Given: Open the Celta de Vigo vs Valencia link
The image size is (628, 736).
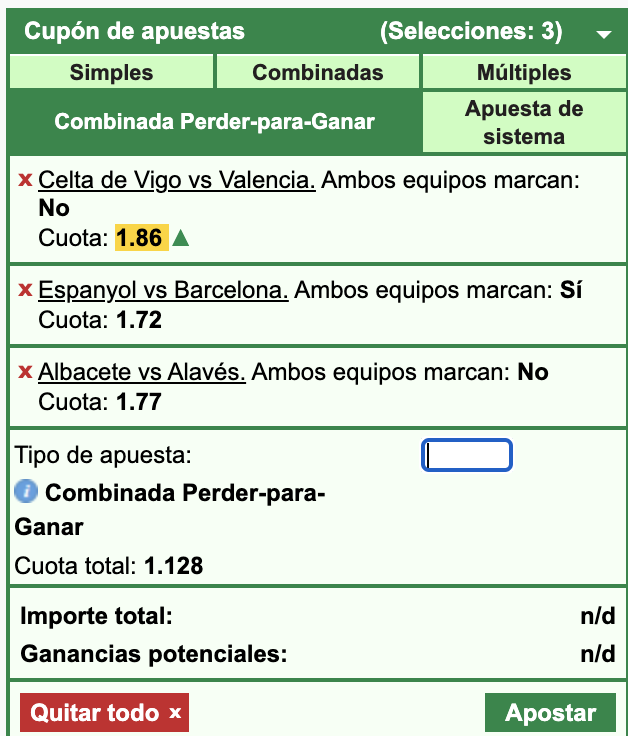Looking at the screenshot, I should tap(177, 181).
